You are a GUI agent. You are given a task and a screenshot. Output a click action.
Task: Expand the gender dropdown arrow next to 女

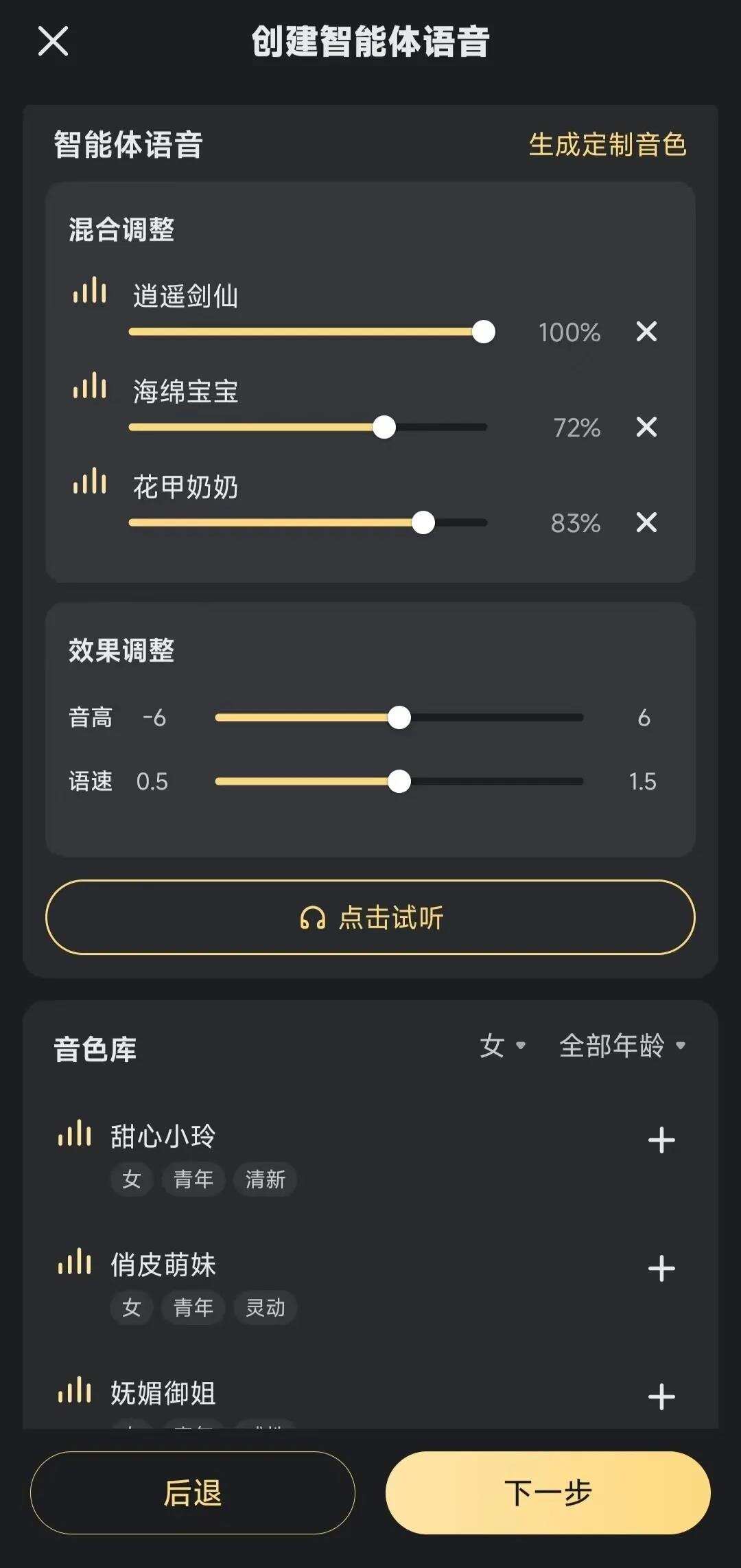(x=522, y=1044)
